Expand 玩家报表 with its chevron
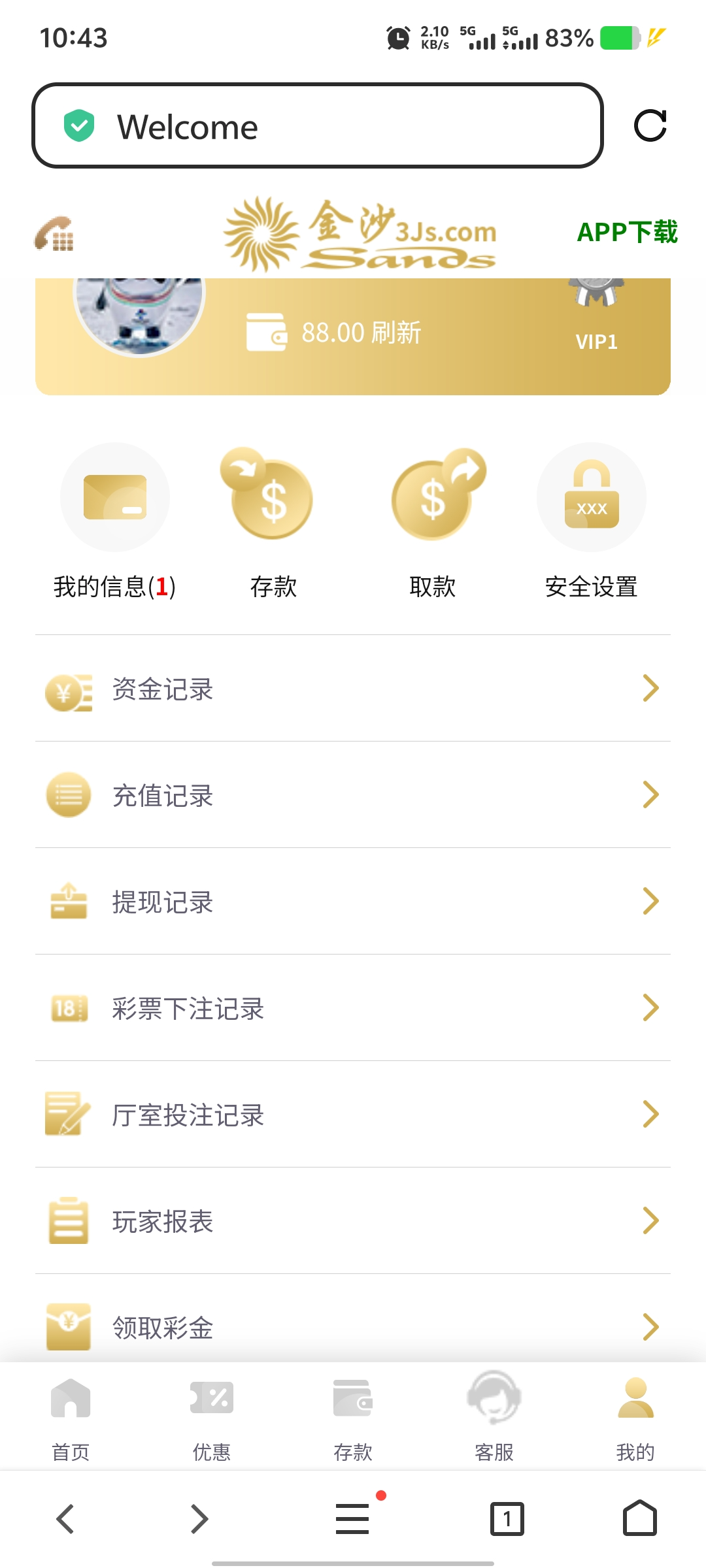The height and width of the screenshot is (1568, 706). point(651,1219)
